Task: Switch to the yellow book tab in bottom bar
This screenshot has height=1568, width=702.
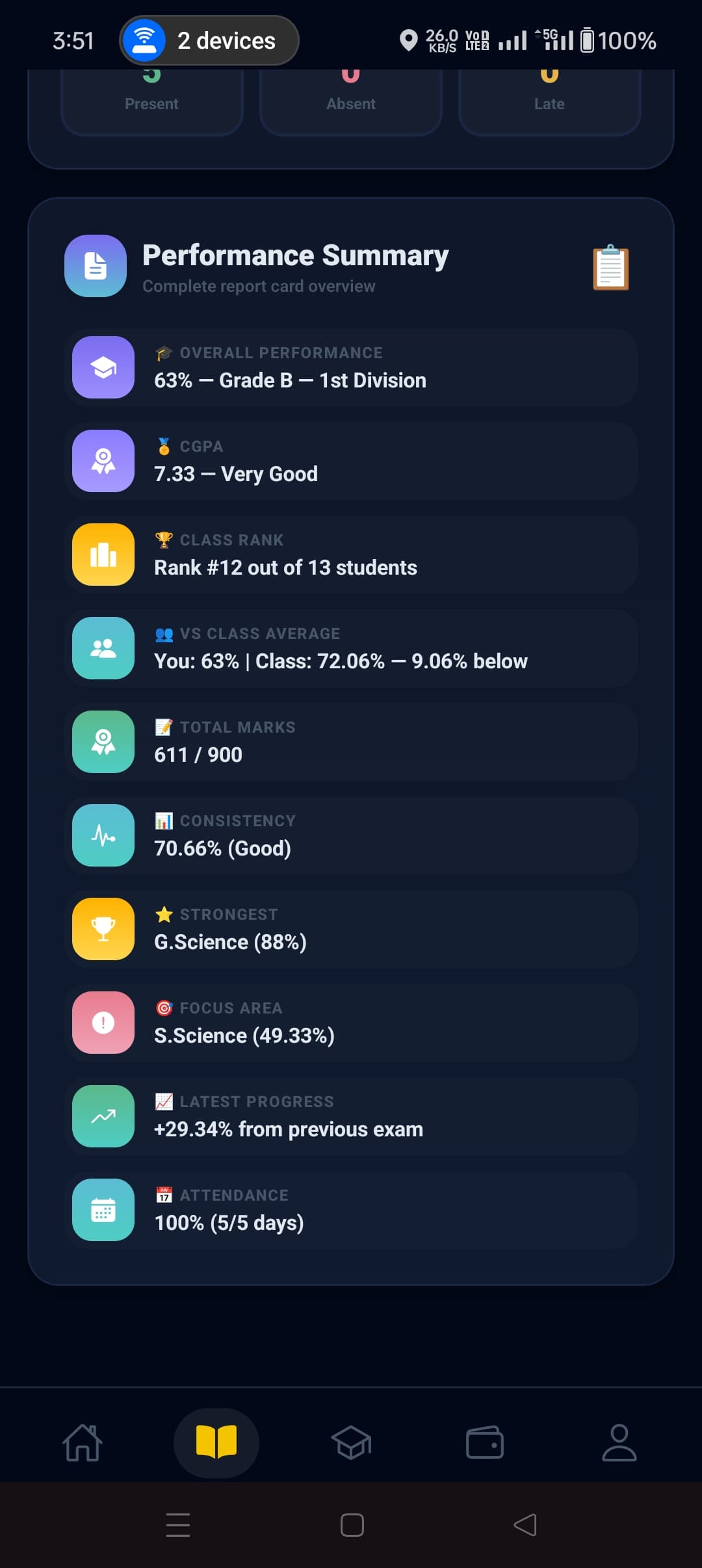Action: coord(216,1443)
